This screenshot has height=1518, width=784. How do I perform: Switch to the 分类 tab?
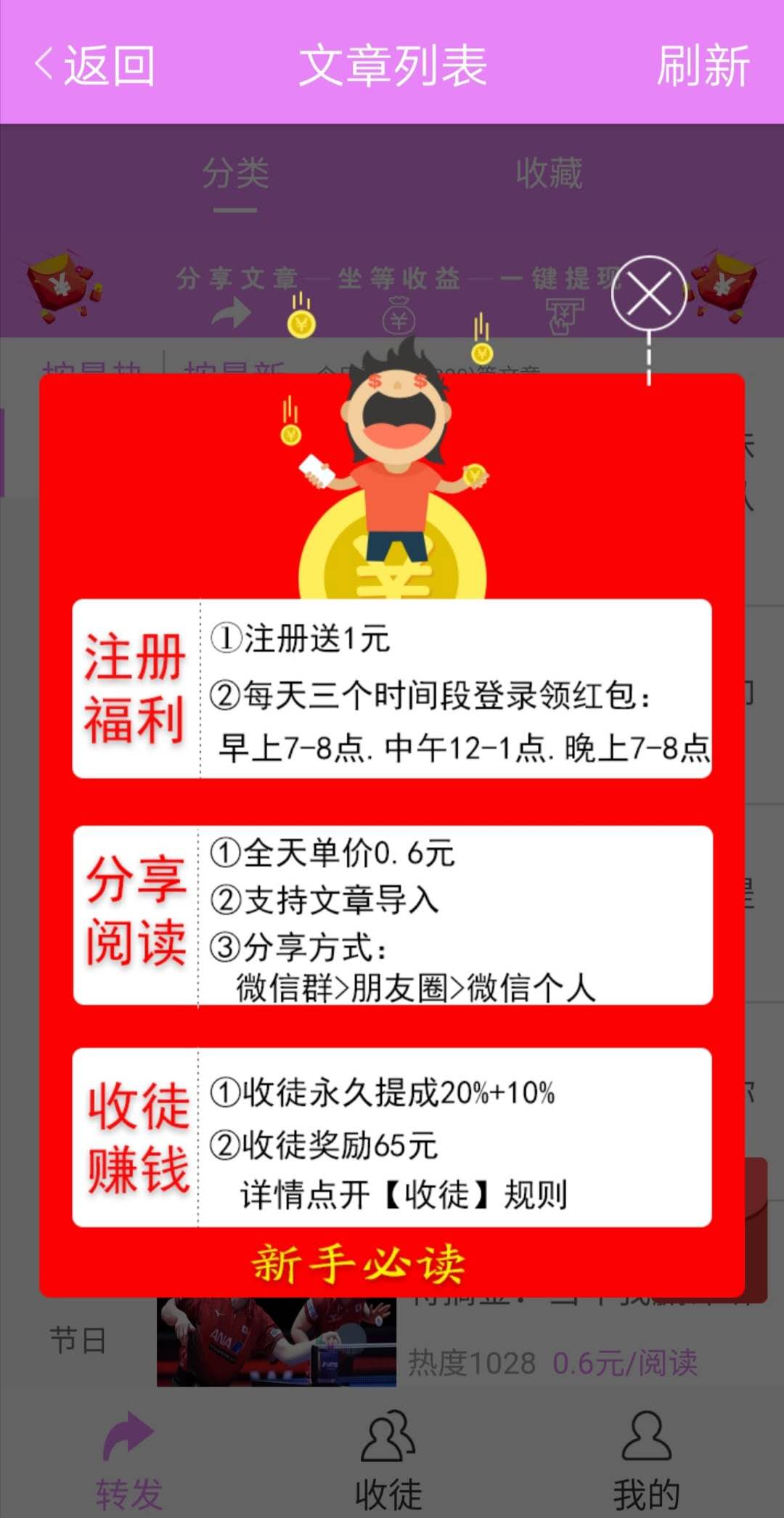[x=235, y=174]
